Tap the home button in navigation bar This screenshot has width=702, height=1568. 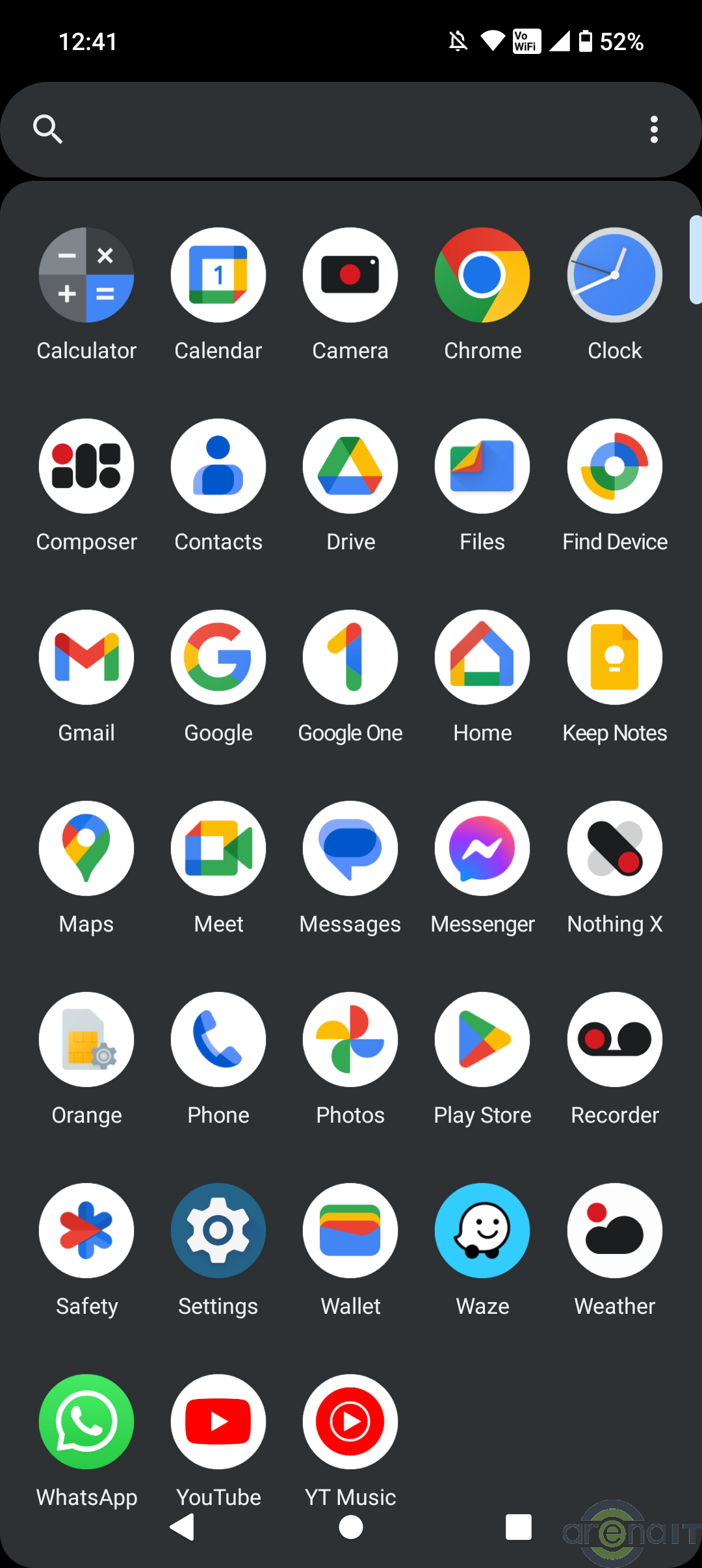click(351, 1528)
